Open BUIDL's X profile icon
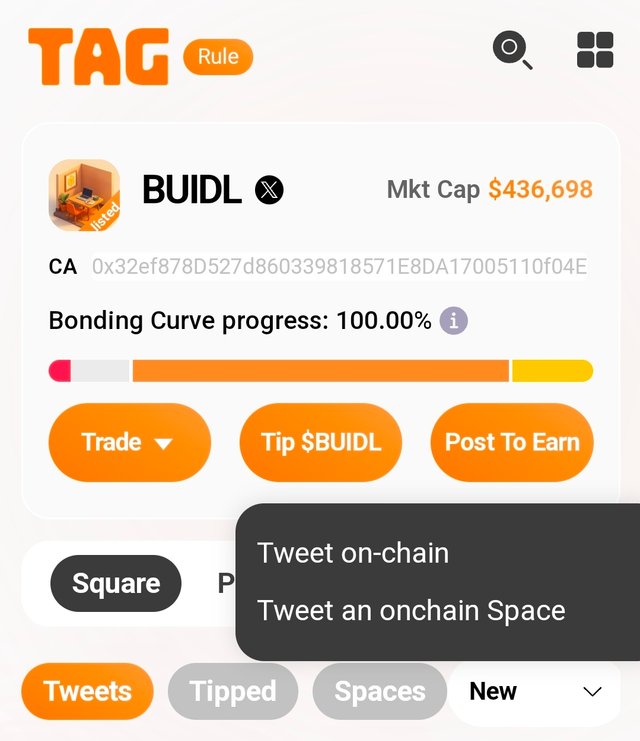The height and width of the screenshot is (741, 640). [269, 190]
